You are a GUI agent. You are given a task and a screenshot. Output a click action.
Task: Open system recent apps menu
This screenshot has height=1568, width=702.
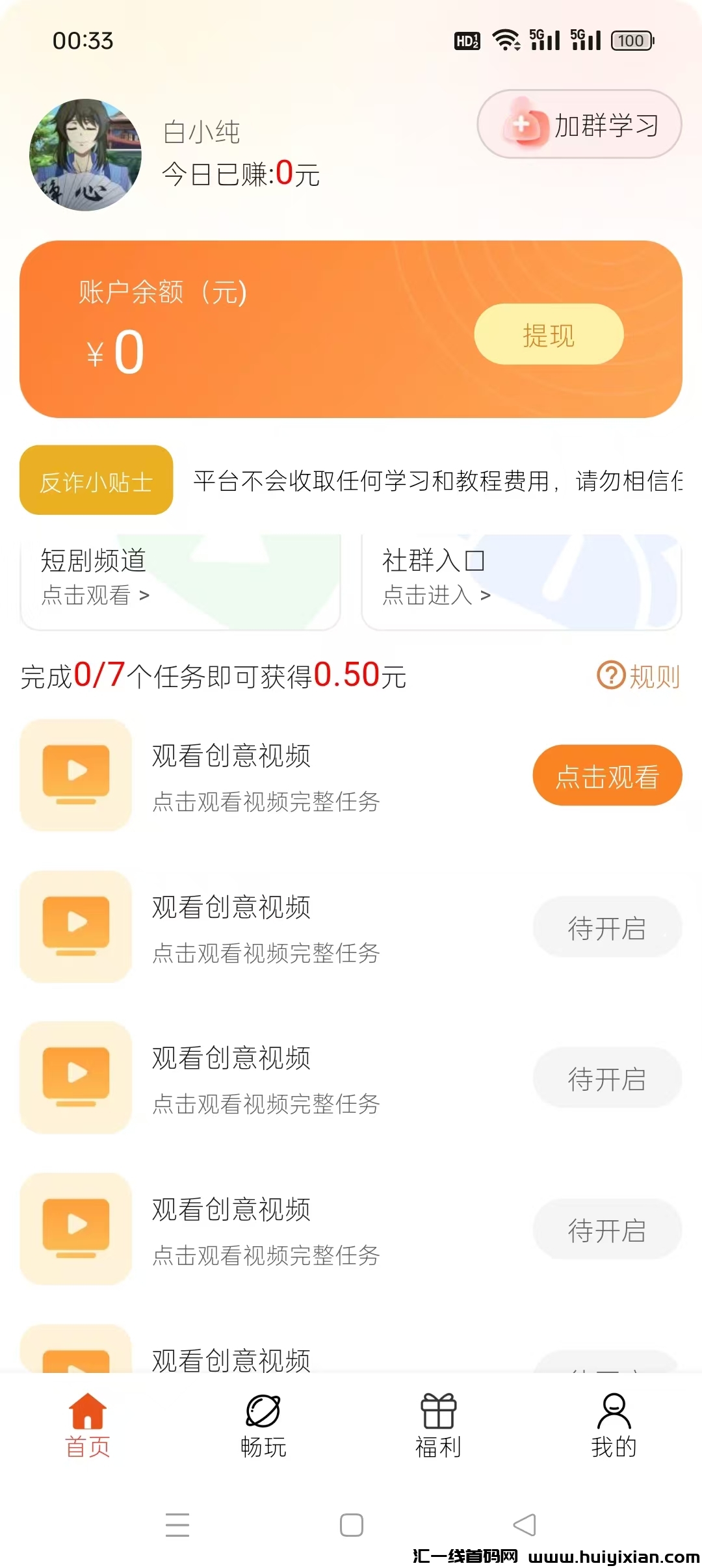[177, 1524]
